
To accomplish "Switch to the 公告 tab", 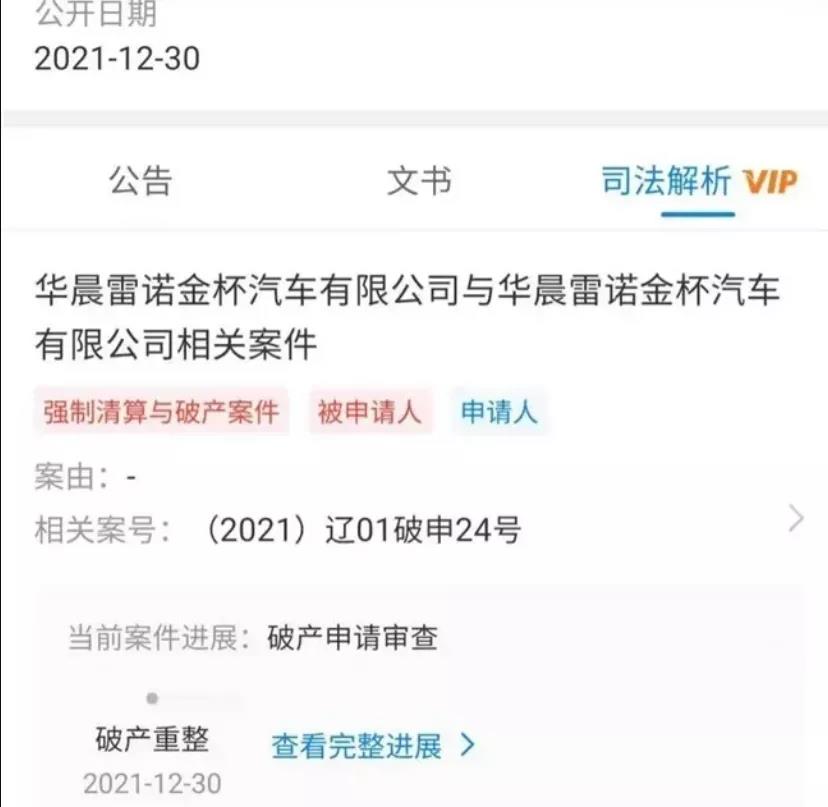I will (x=141, y=181).
